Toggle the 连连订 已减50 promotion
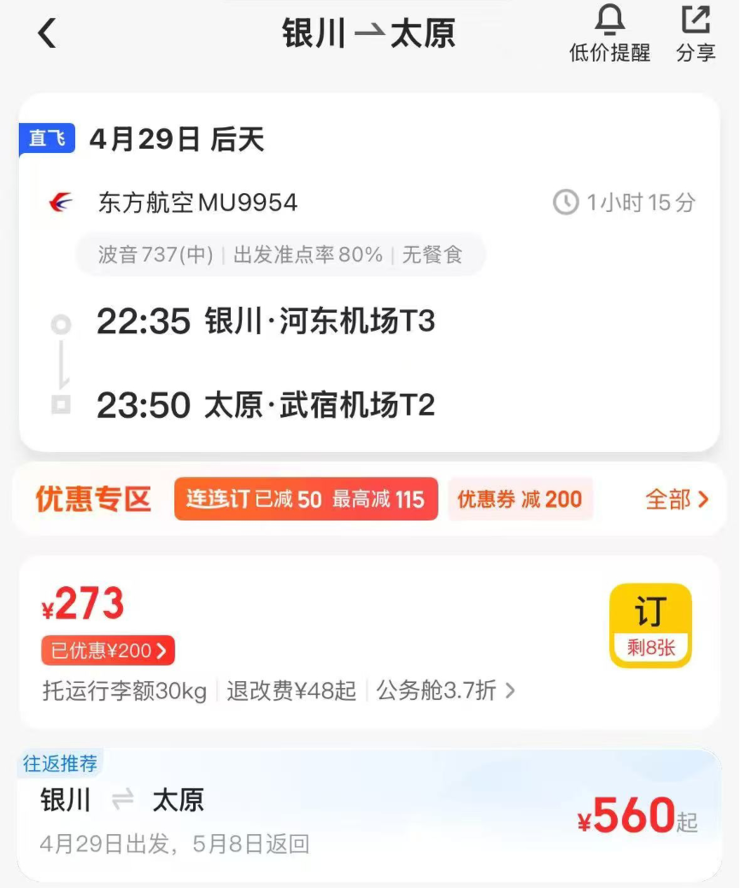This screenshot has width=740, height=888. [x=305, y=498]
